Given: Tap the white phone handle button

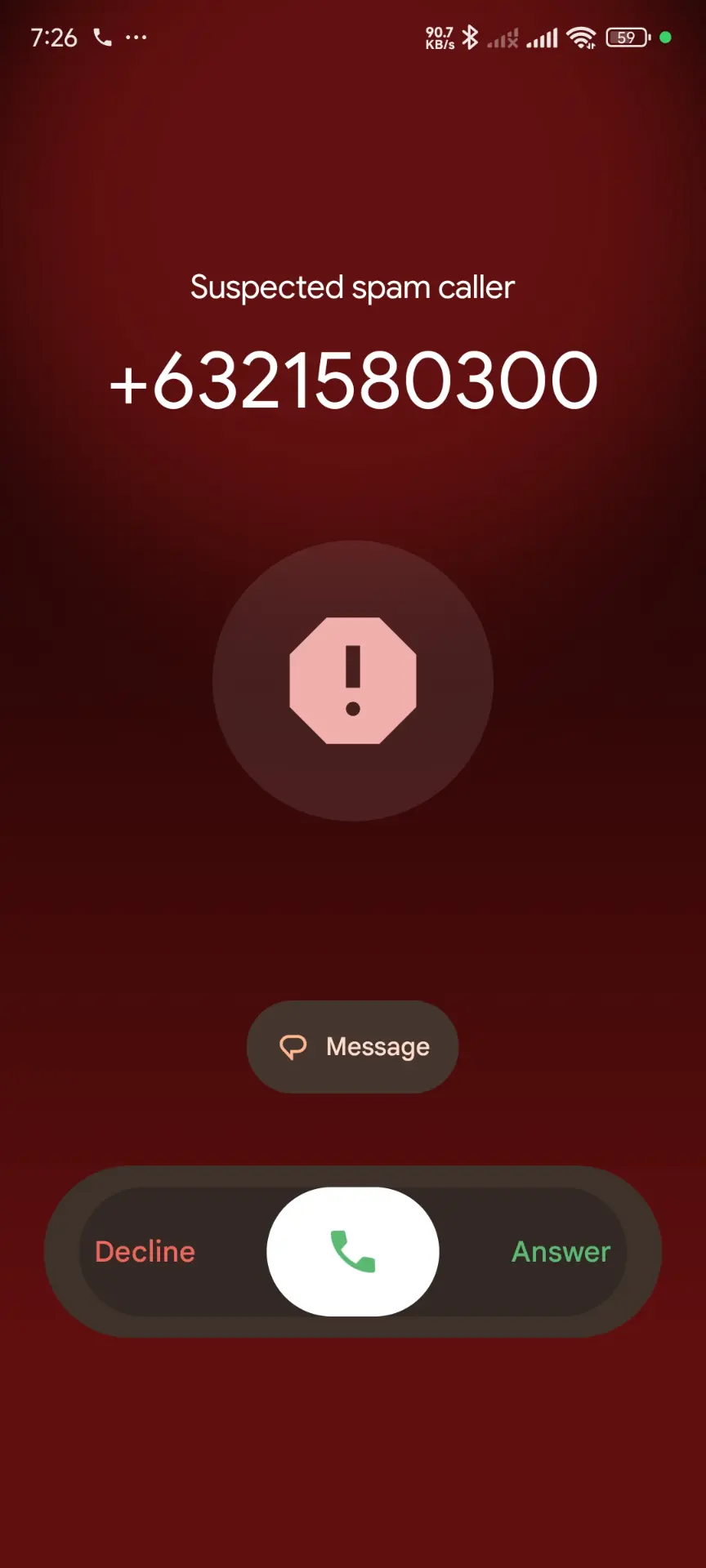Looking at the screenshot, I should [x=353, y=1252].
